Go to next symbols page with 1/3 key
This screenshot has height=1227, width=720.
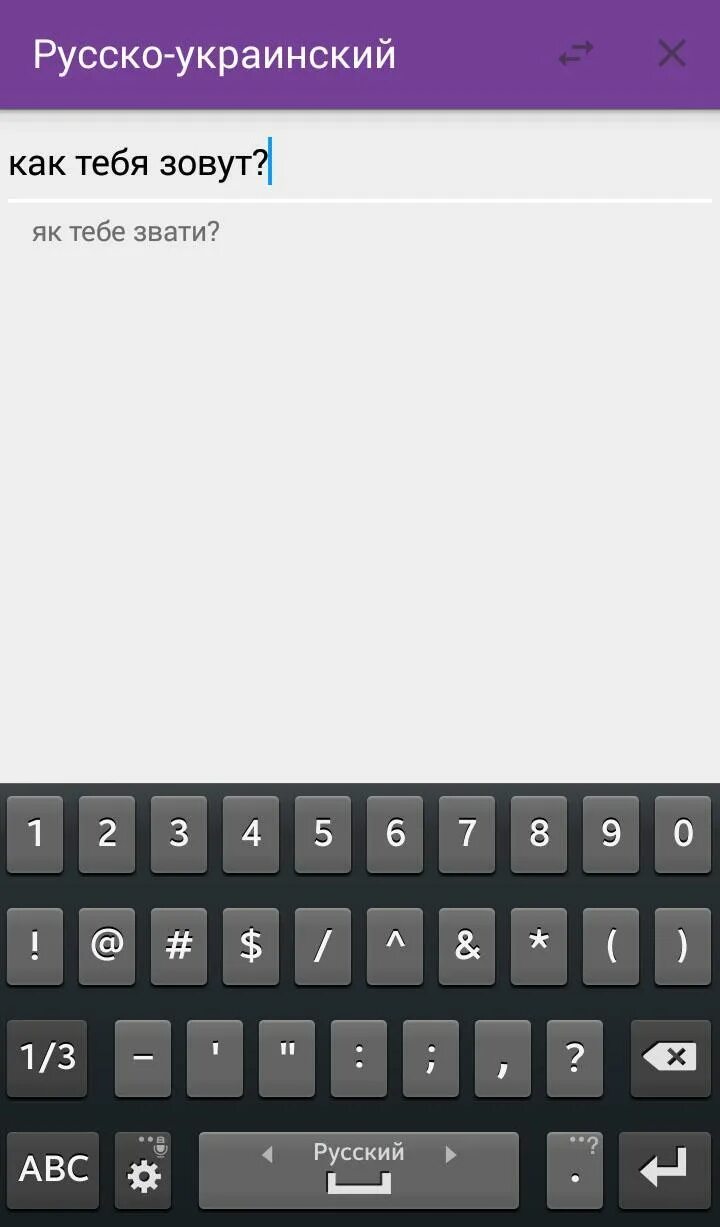[x=47, y=1058]
